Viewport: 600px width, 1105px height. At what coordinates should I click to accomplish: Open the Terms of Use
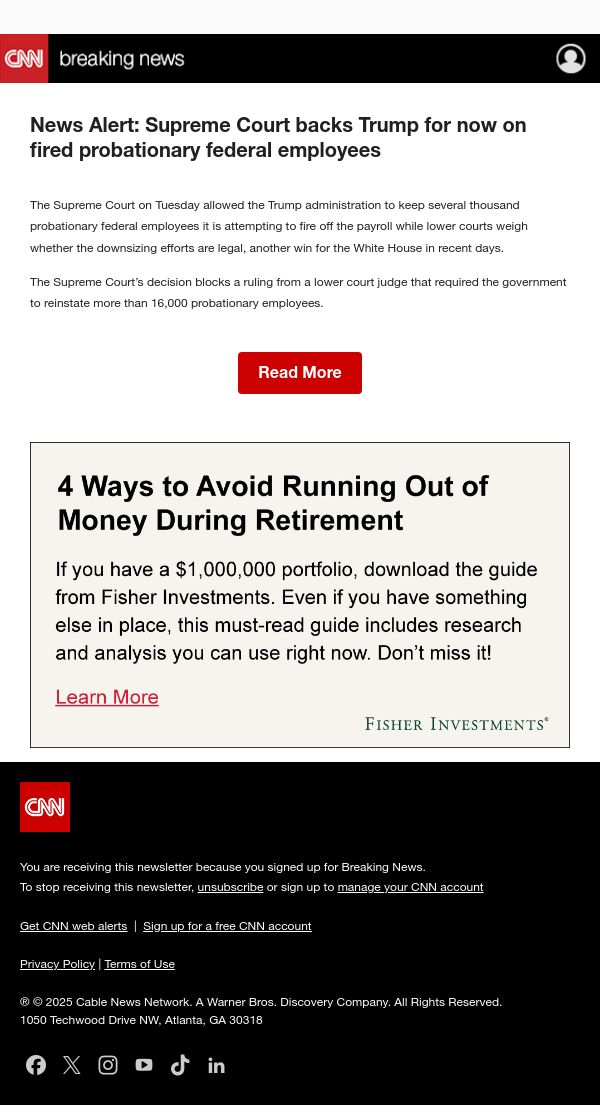140,964
